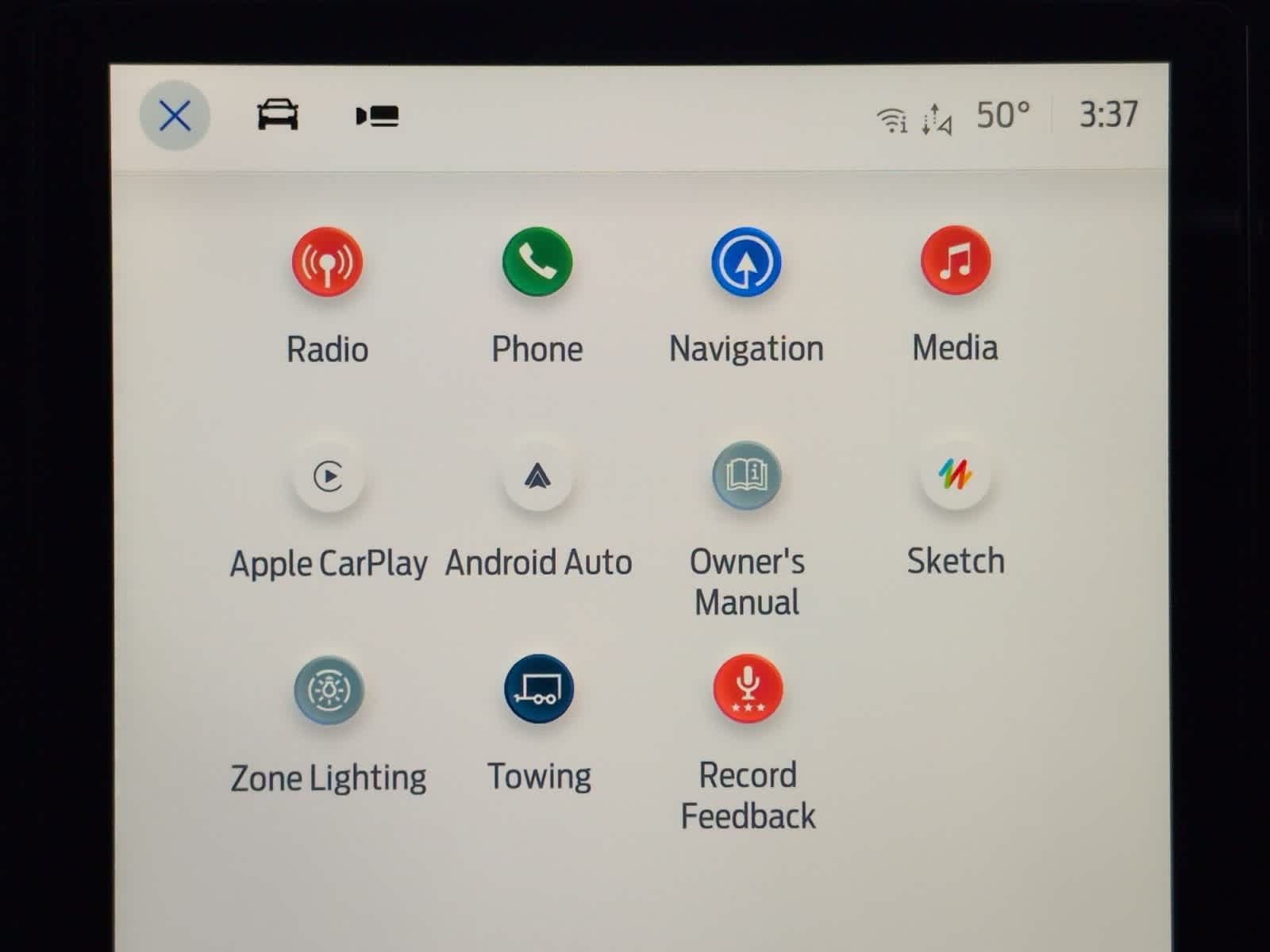Image resolution: width=1270 pixels, height=952 pixels.
Task: Open the Towing app
Action: tap(538, 689)
